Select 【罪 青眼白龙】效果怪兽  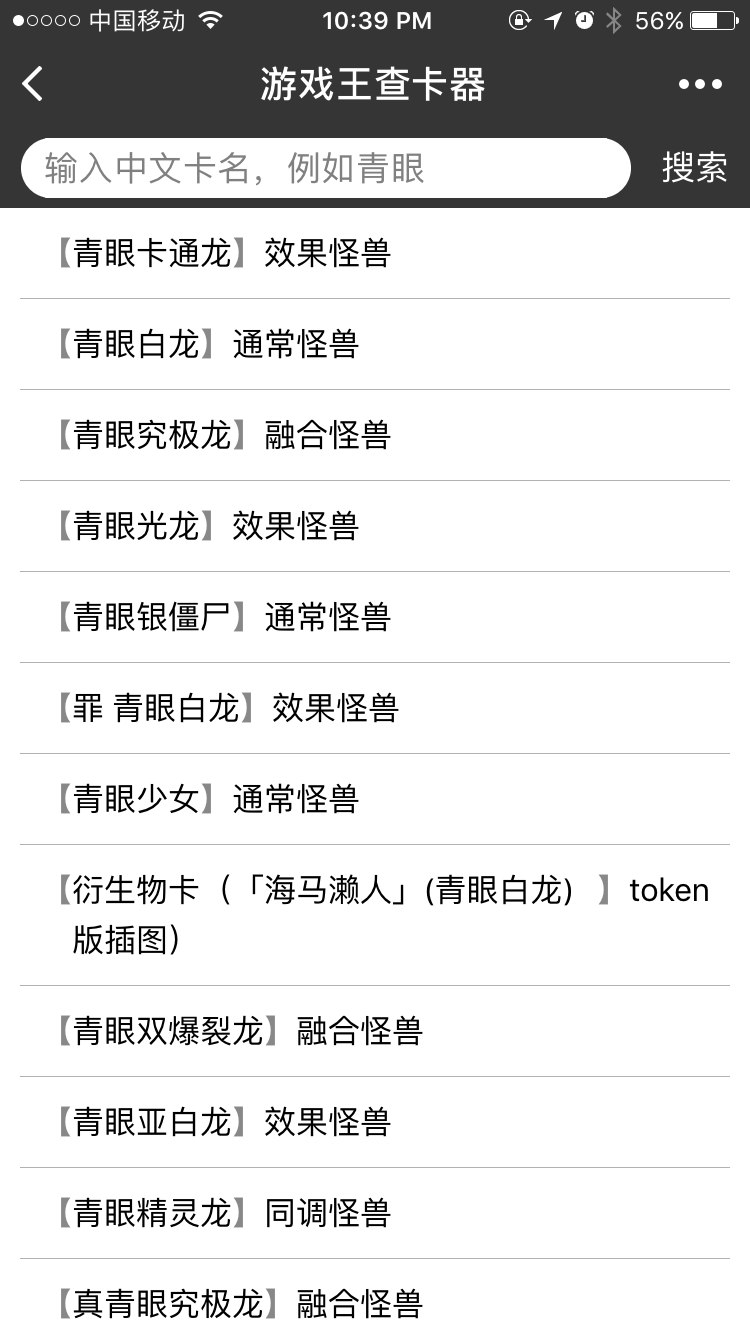(226, 709)
